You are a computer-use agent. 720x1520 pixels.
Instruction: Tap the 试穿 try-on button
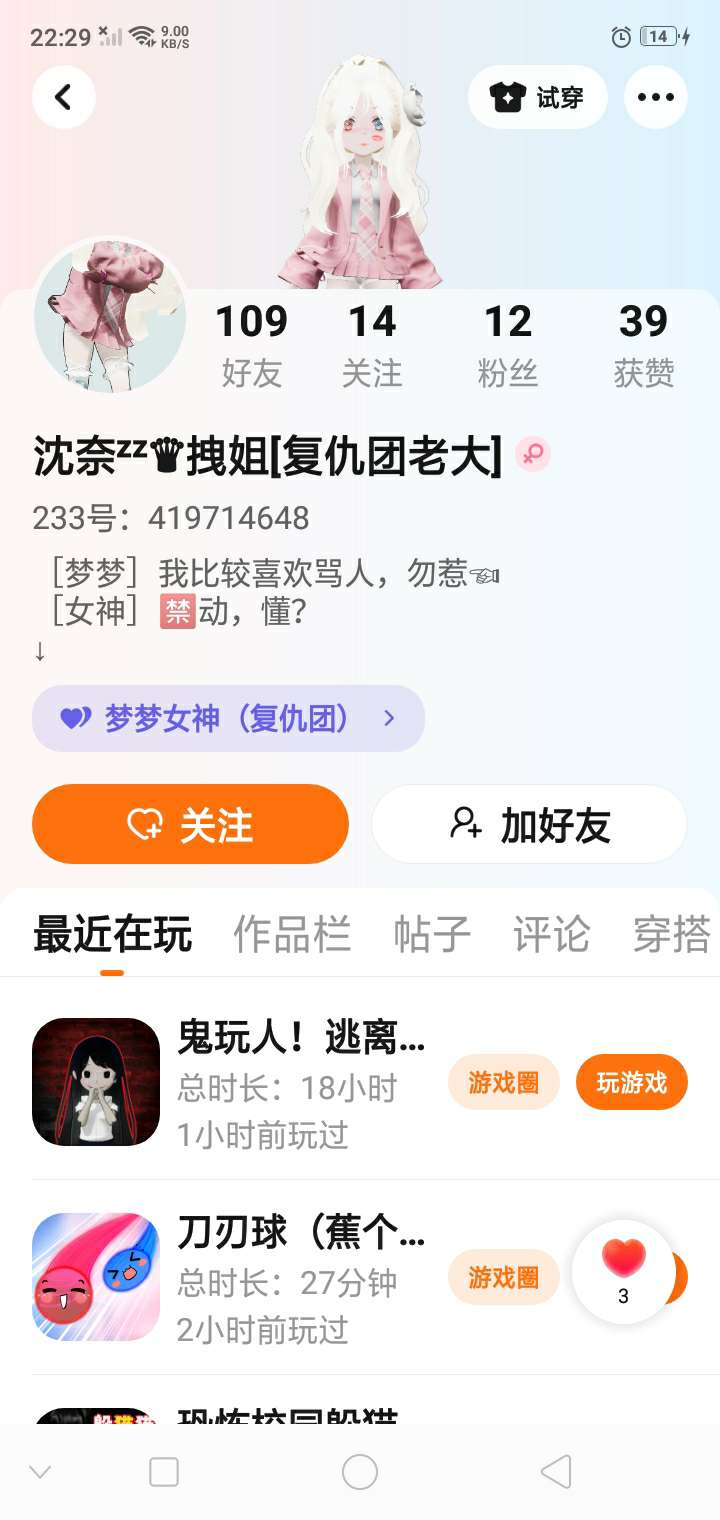(537, 97)
